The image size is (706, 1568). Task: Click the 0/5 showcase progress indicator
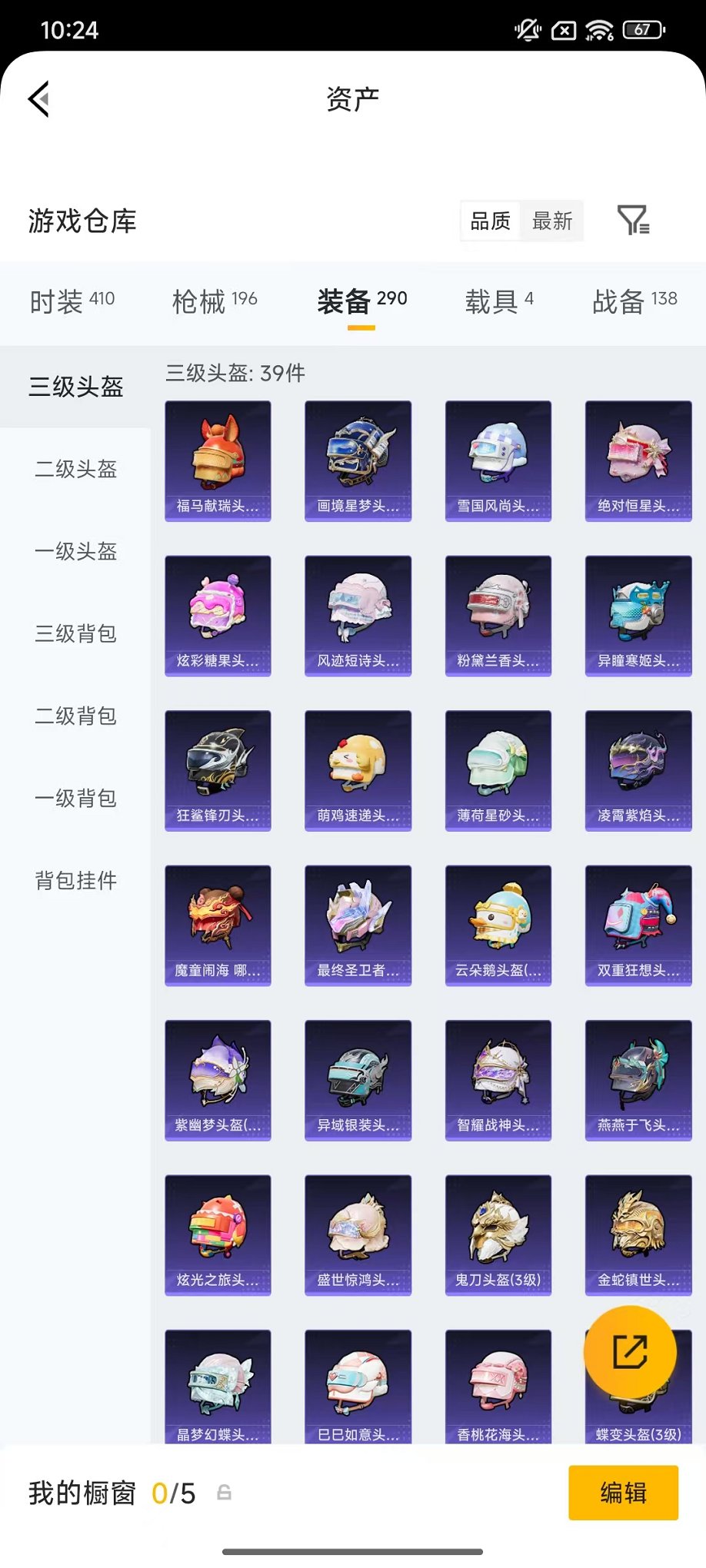tap(176, 1492)
